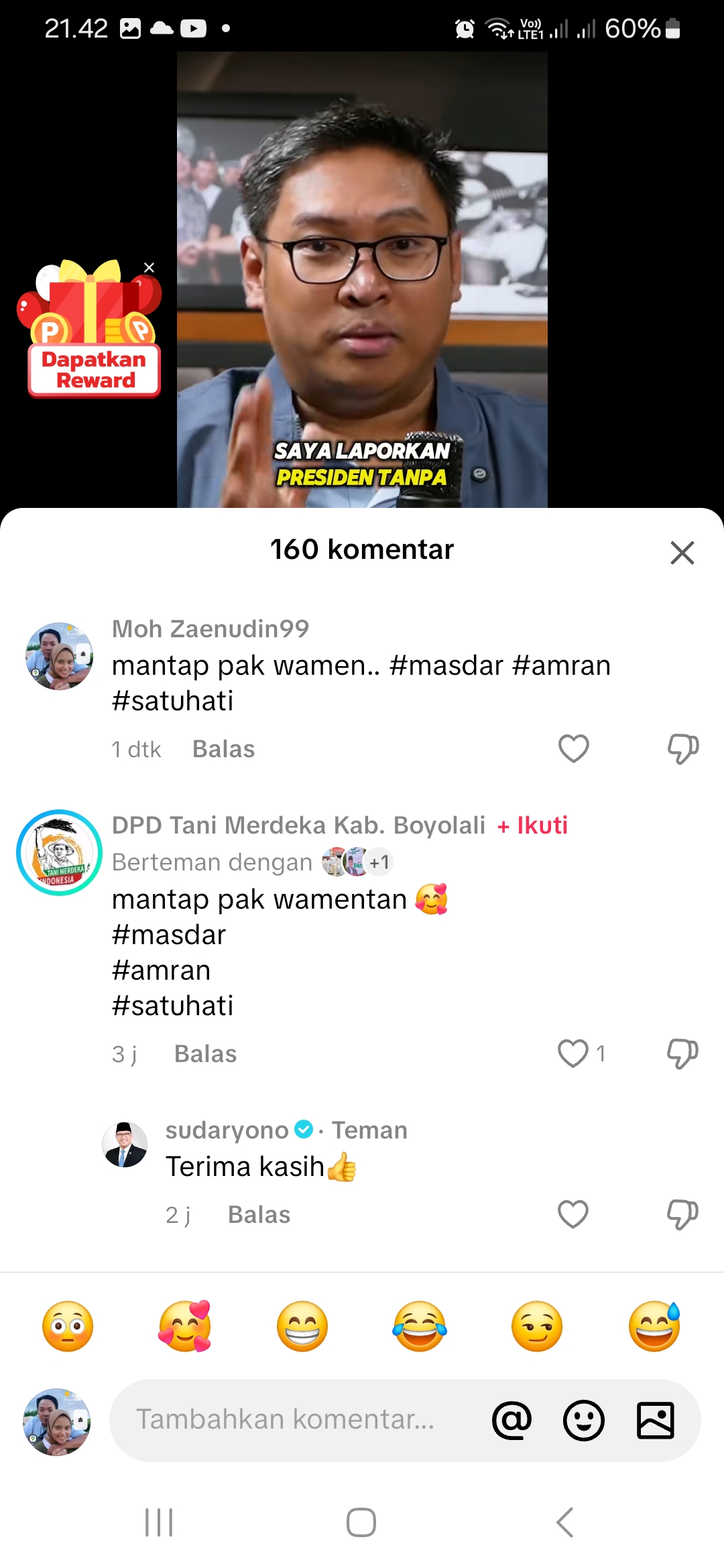Image resolution: width=724 pixels, height=1568 pixels.
Task: Reply to Moh Zaenudin99's comment
Action: 223,749
